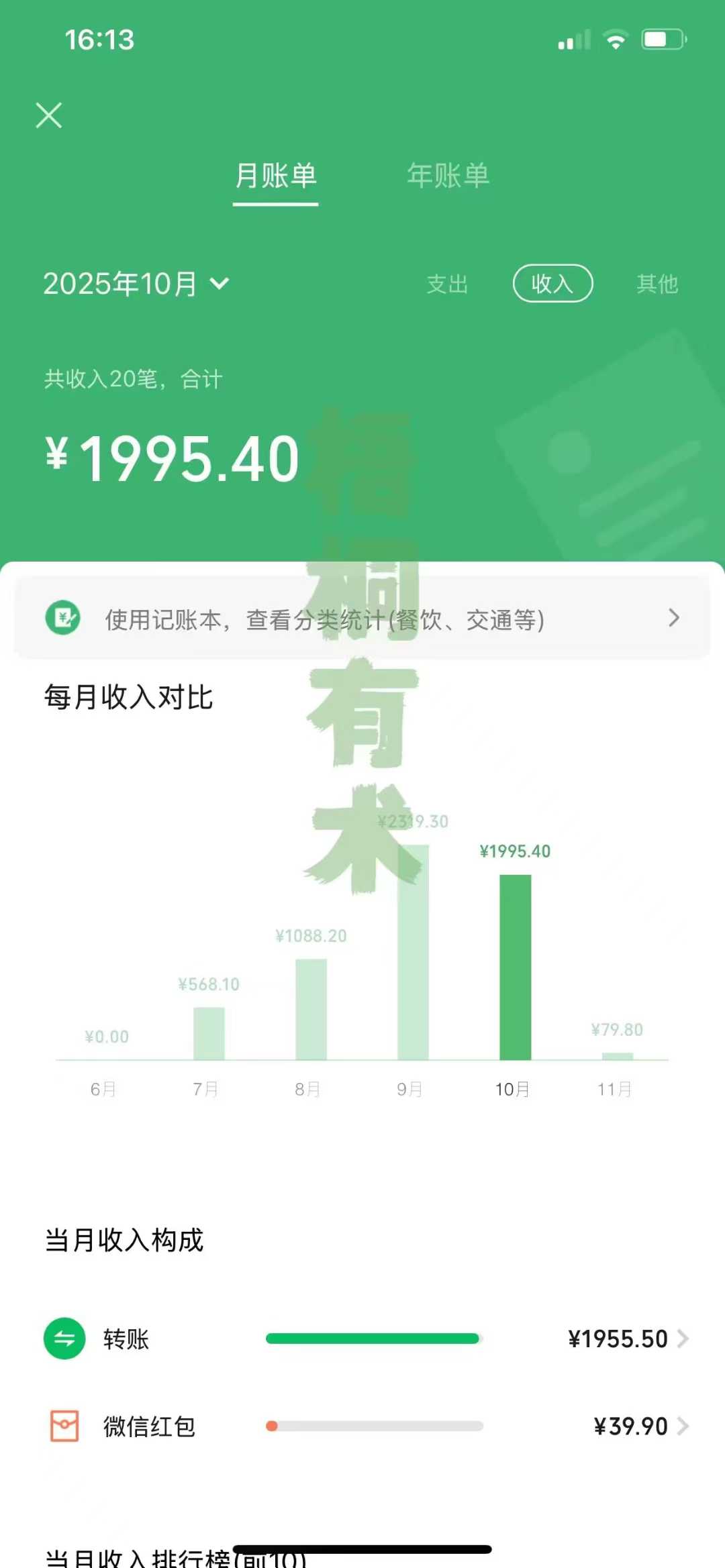Image resolution: width=725 pixels, height=1568 pixels.
Task: Close the bill page with the X
Action: (x=49, y=115)
